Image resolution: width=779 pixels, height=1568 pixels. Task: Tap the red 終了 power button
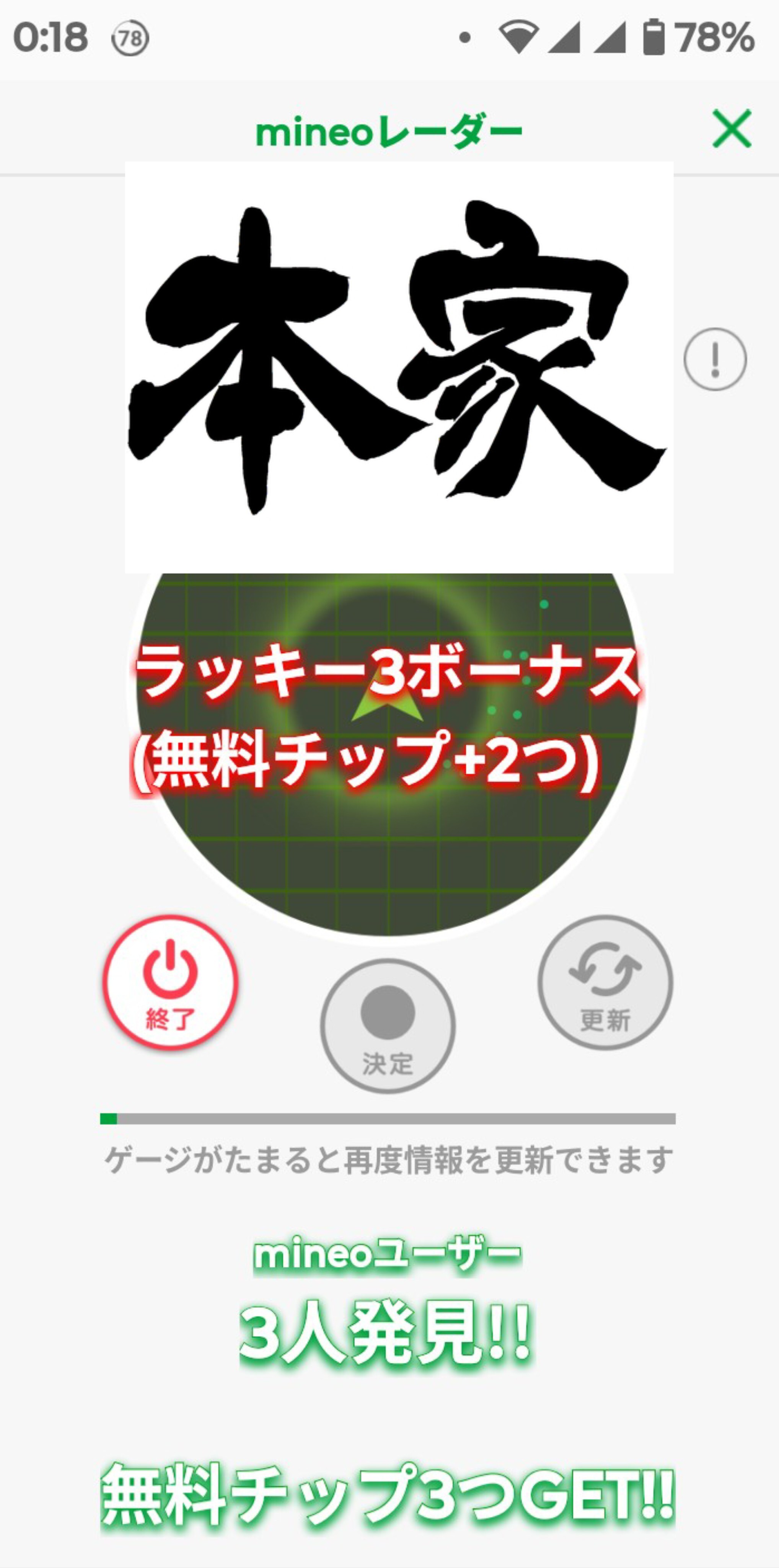point(170,982)
